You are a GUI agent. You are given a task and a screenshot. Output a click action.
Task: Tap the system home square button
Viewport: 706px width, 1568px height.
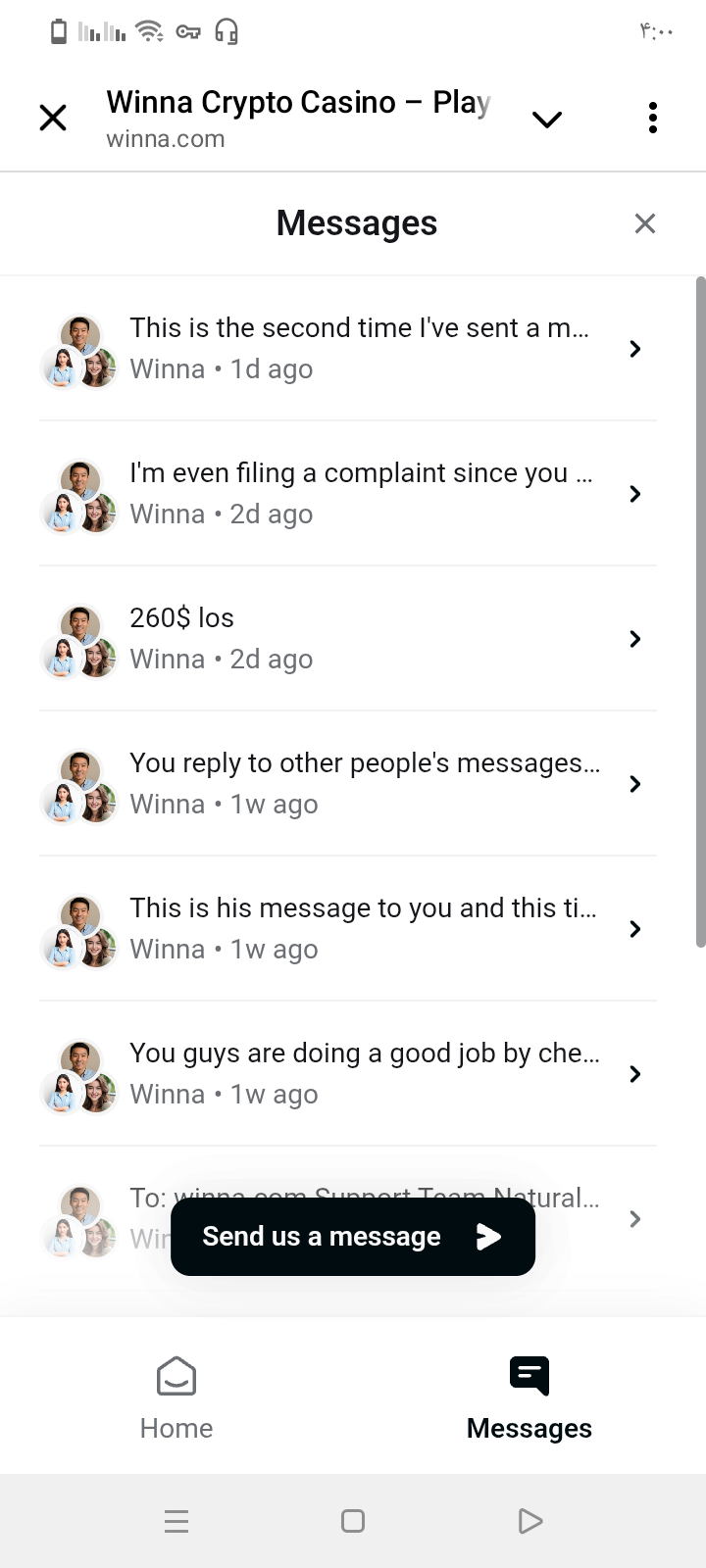click(x=353, y=1521)
